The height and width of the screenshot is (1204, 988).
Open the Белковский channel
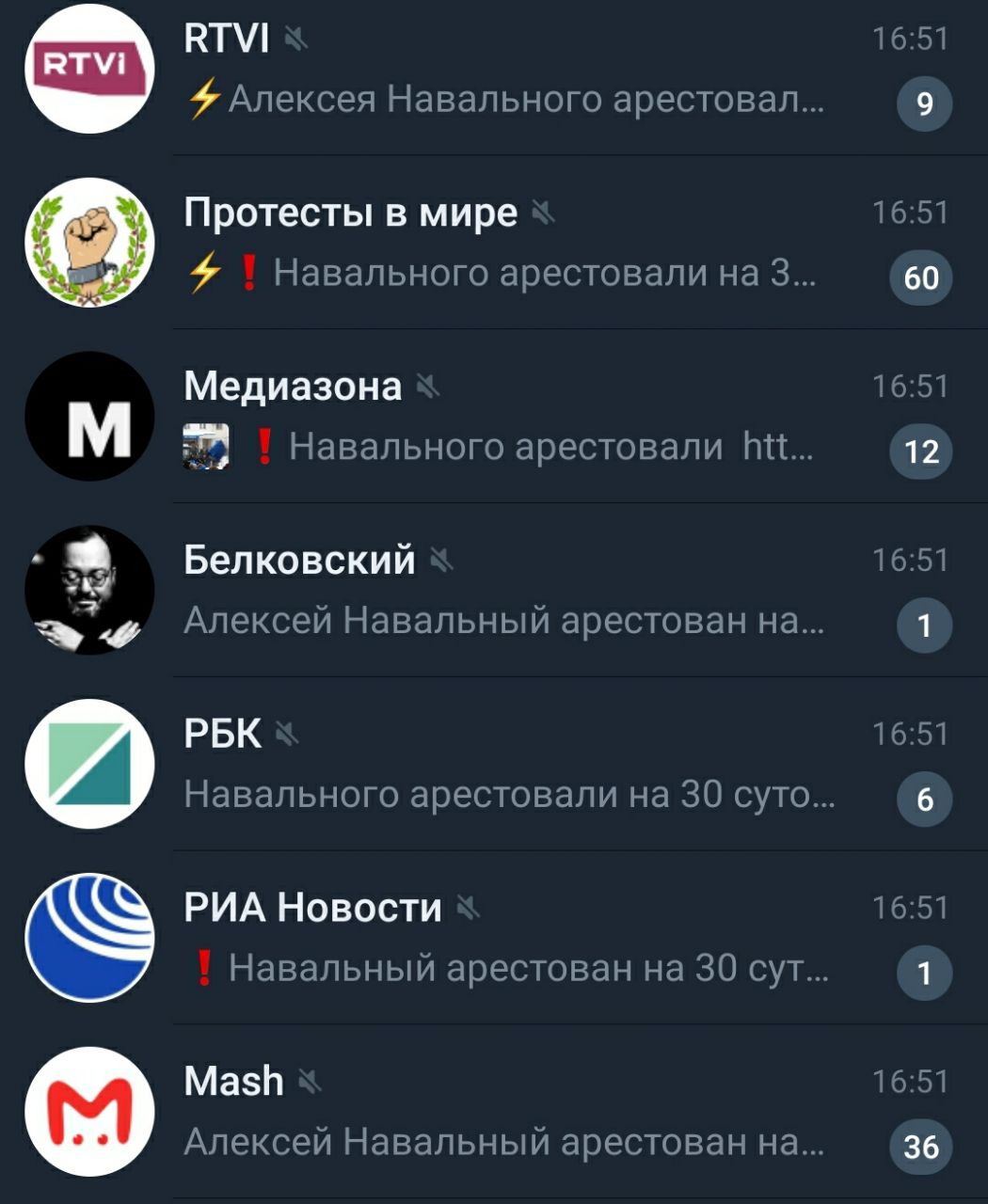pyautogui.click(x=508, y=592)
